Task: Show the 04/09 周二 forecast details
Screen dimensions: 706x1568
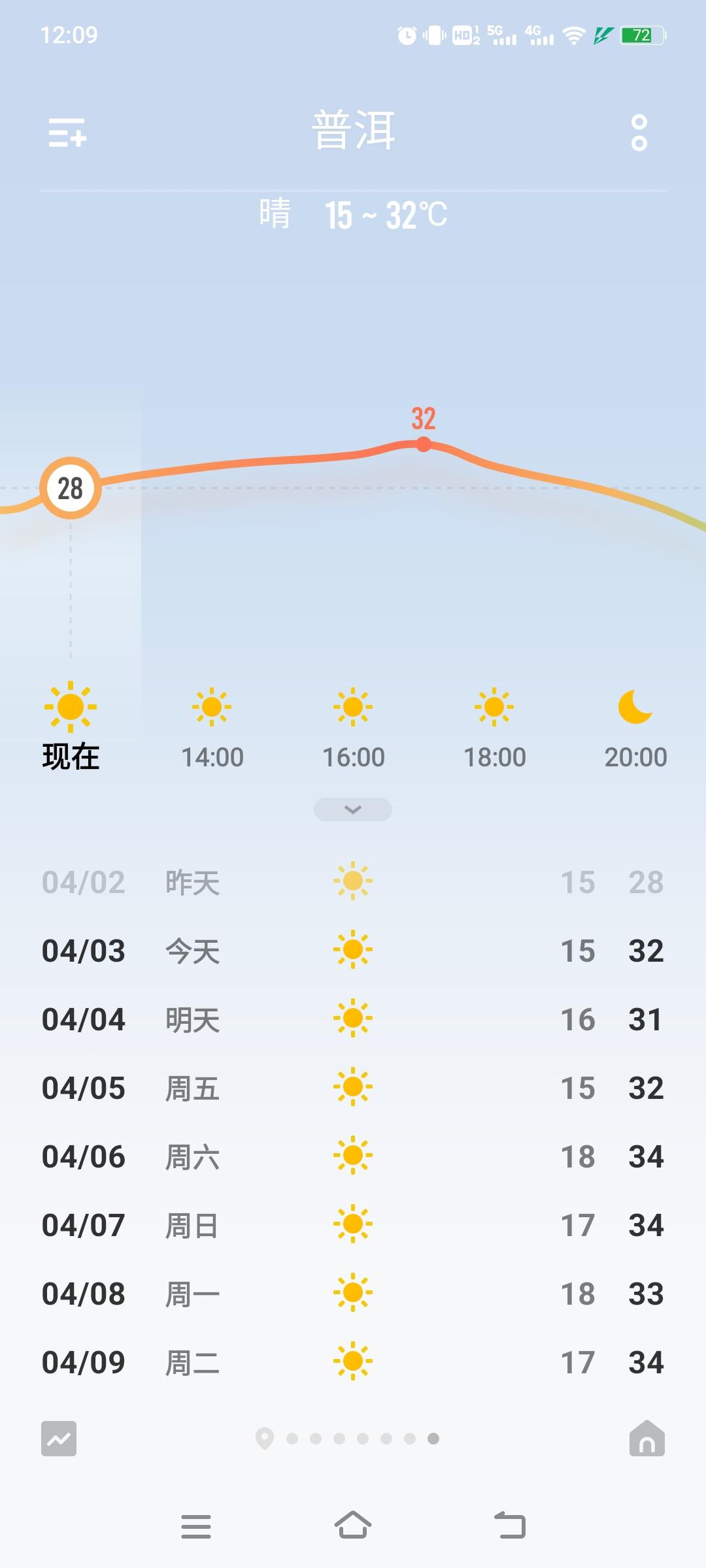Action: click(353, 1362)
